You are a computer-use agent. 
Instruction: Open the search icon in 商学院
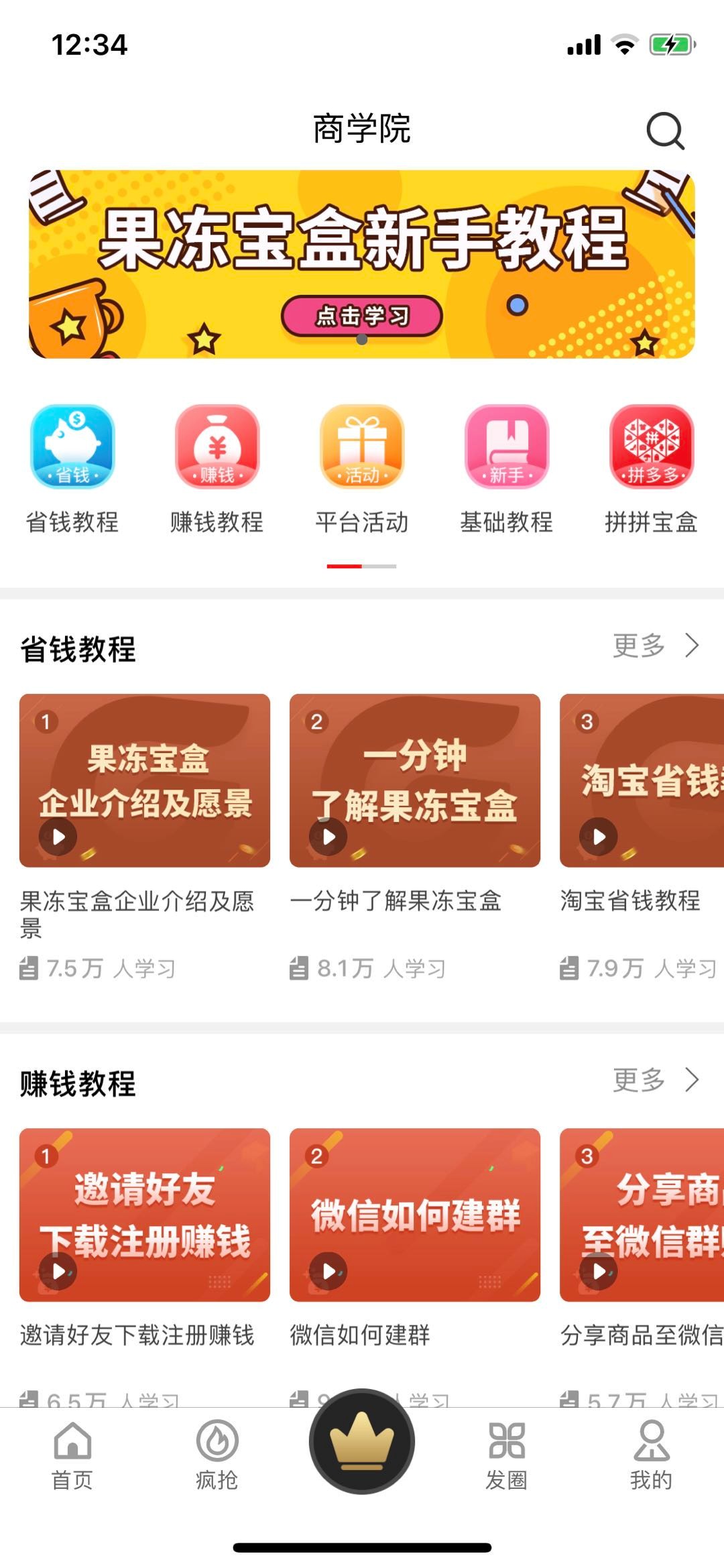(664, 130)
